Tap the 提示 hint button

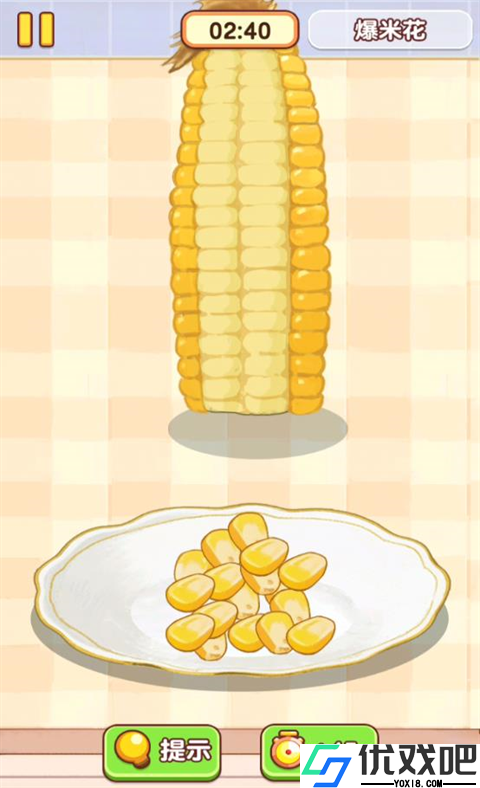coord(162,751)
